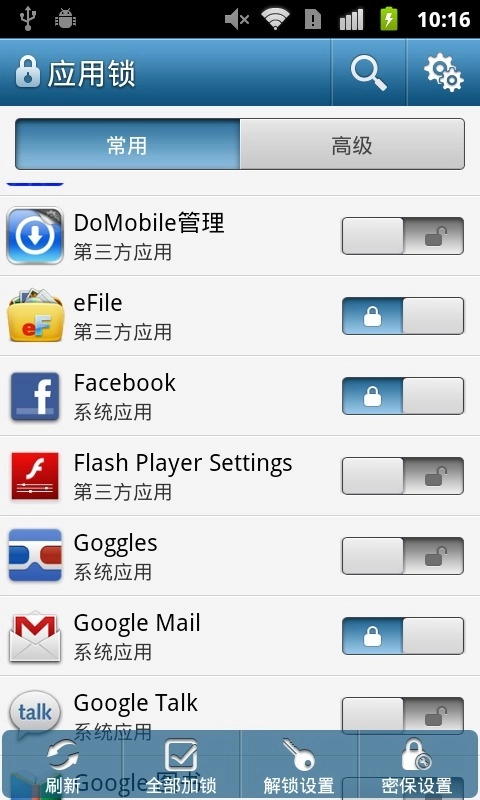
Task: Select 全部加锁 to lock all apps
Action: pyautogui.click(x=181, y=766)
